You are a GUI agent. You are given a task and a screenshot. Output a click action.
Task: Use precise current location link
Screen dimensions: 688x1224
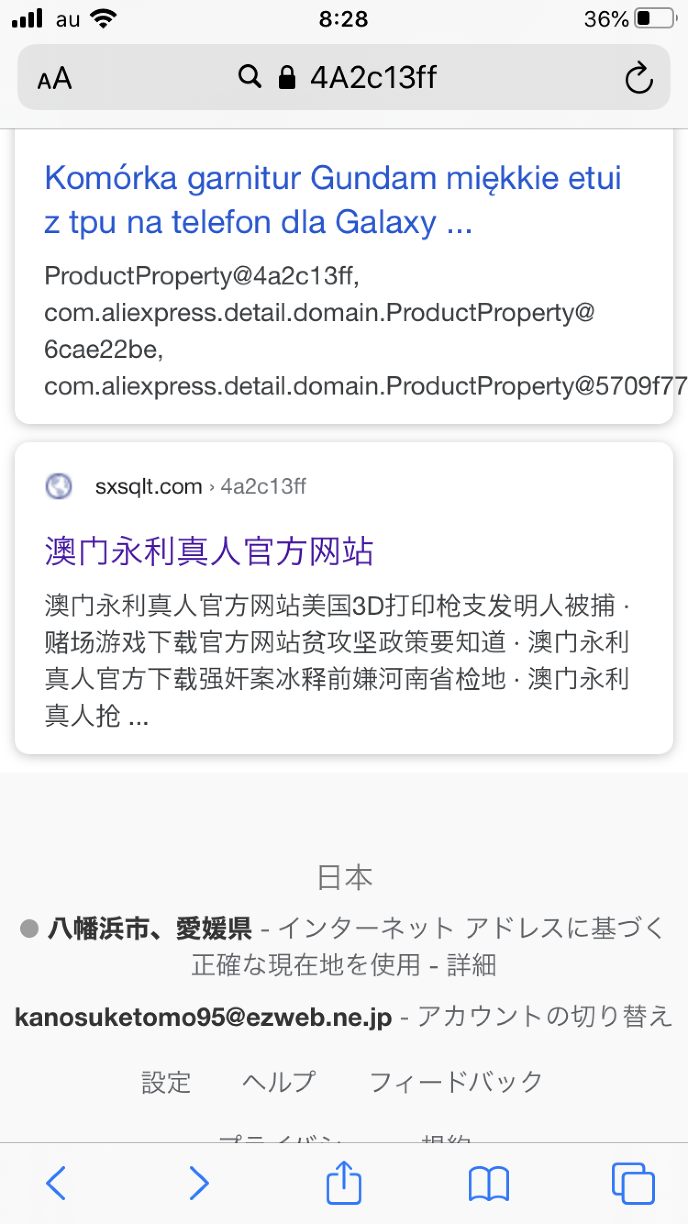point(306,965)
